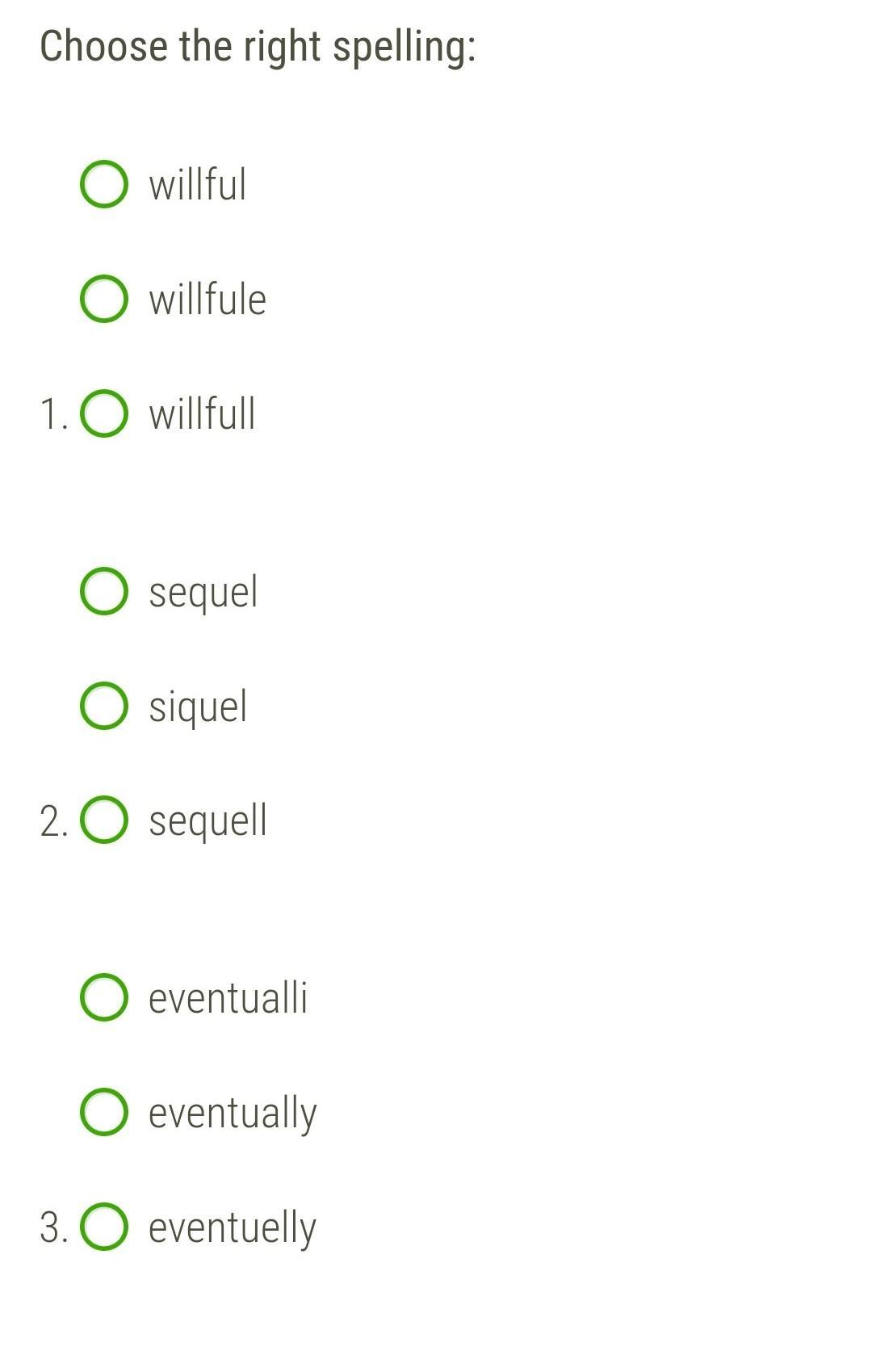Pick 'sequell' as the answer
The image size is (872, 1372).
pos(104,820)
